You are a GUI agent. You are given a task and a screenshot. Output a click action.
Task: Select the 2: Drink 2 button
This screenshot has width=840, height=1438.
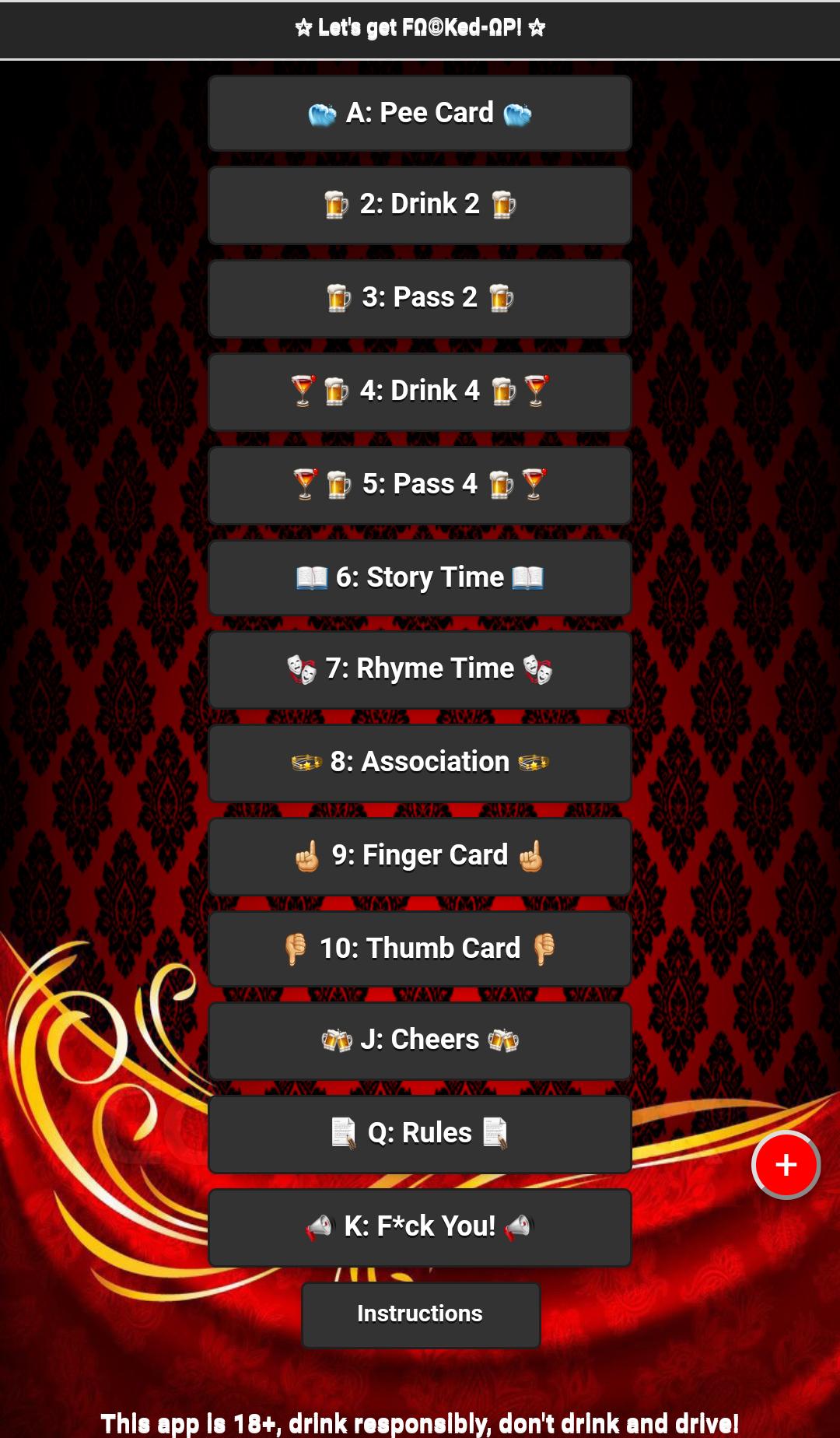[x=420, y=205]
